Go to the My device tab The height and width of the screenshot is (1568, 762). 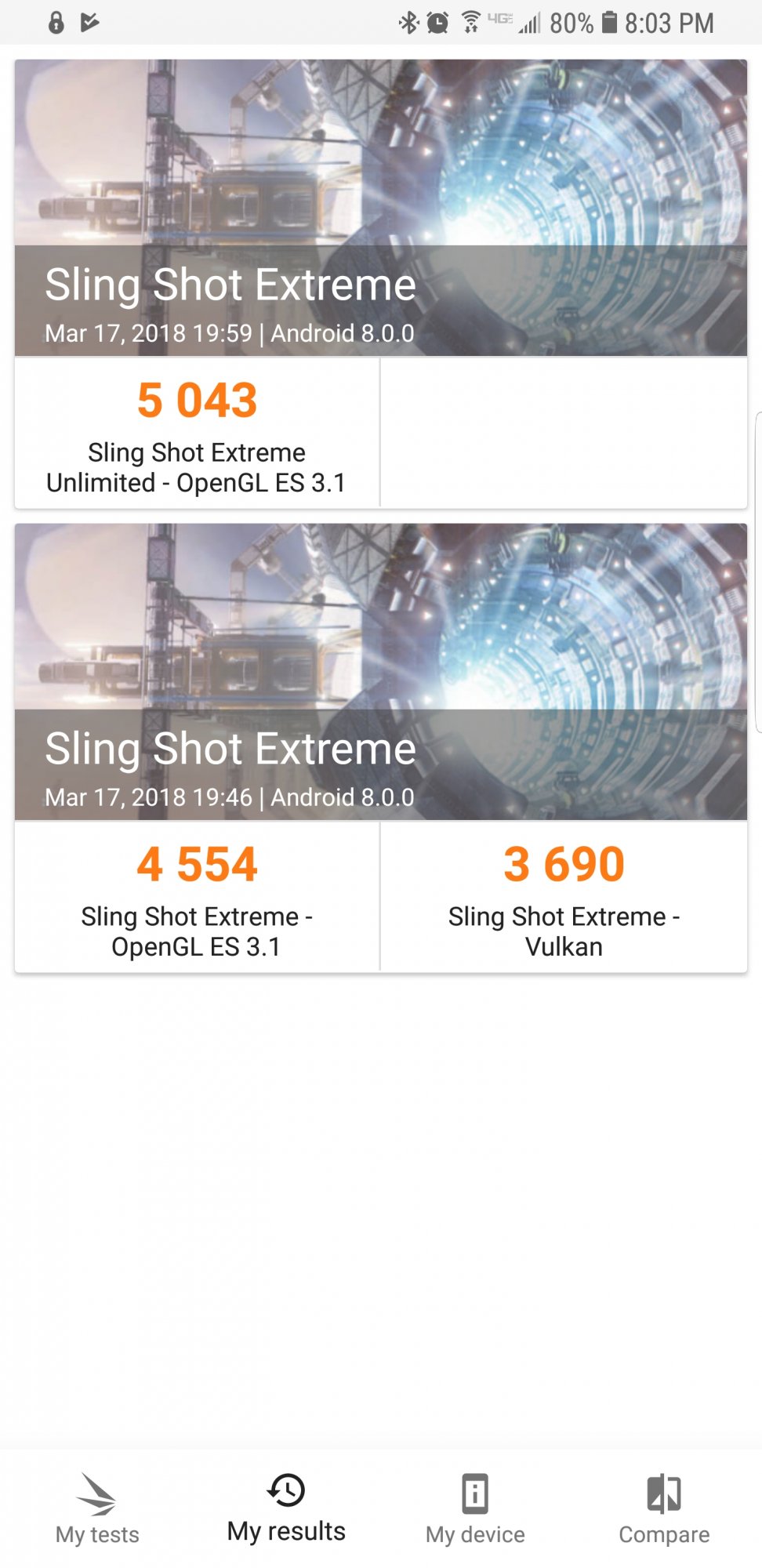point(475,1509)
